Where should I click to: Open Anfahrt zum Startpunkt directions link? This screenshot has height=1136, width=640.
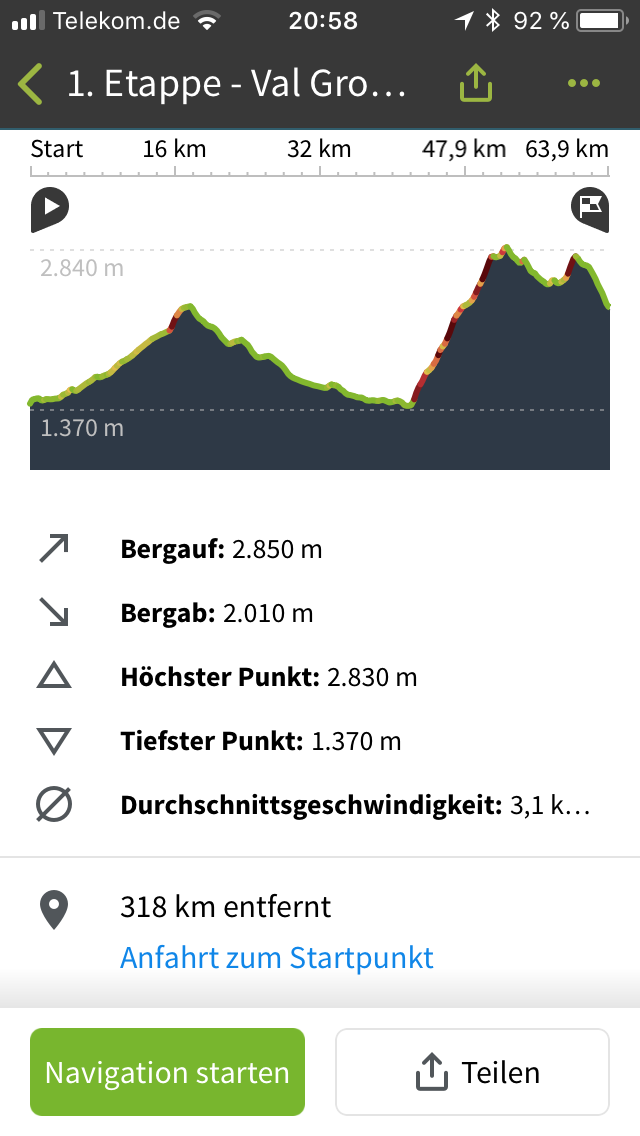[x=277, y=958]
